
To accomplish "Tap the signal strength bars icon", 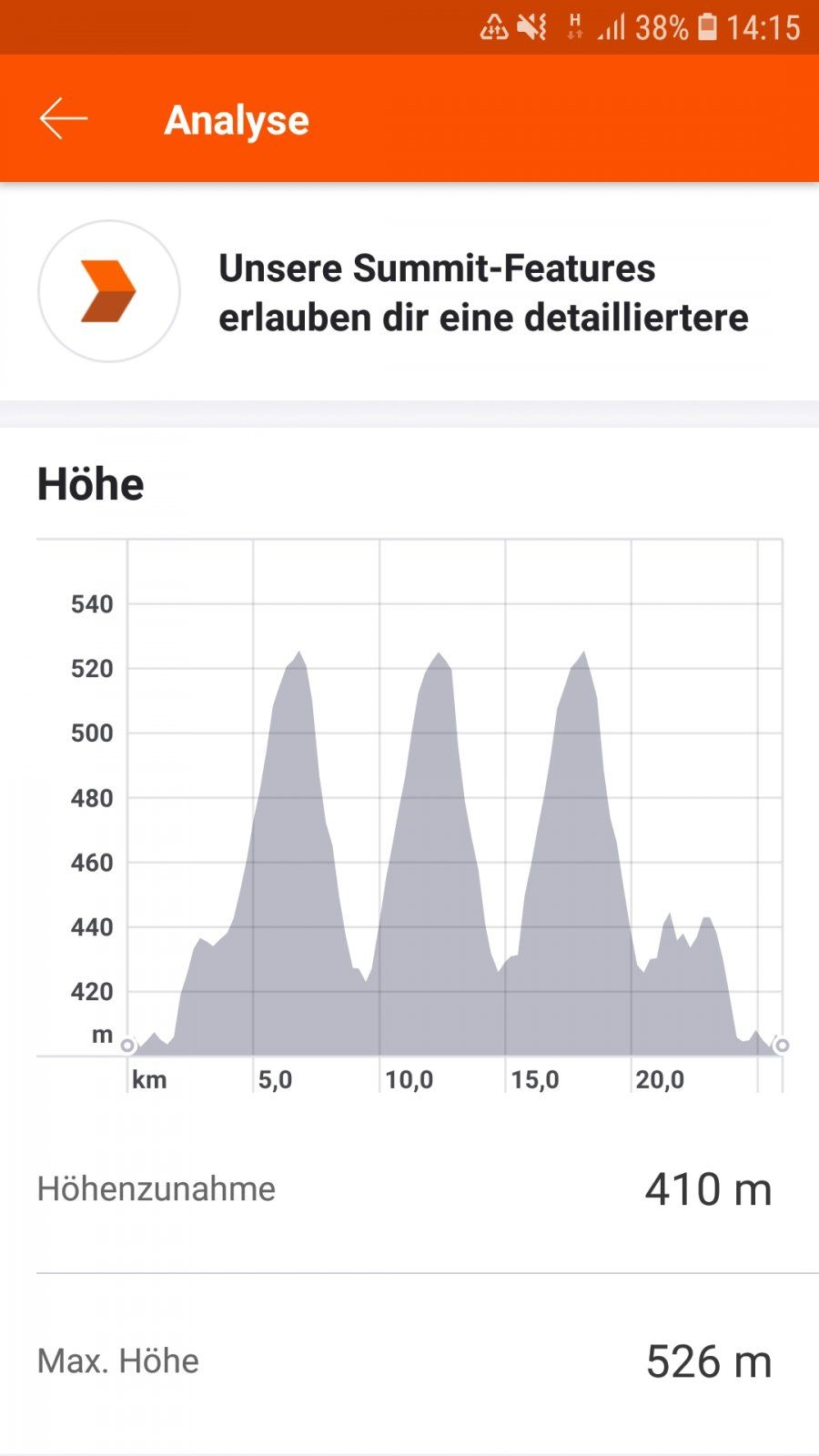I will pyautogui.click(x=608, y=26).
